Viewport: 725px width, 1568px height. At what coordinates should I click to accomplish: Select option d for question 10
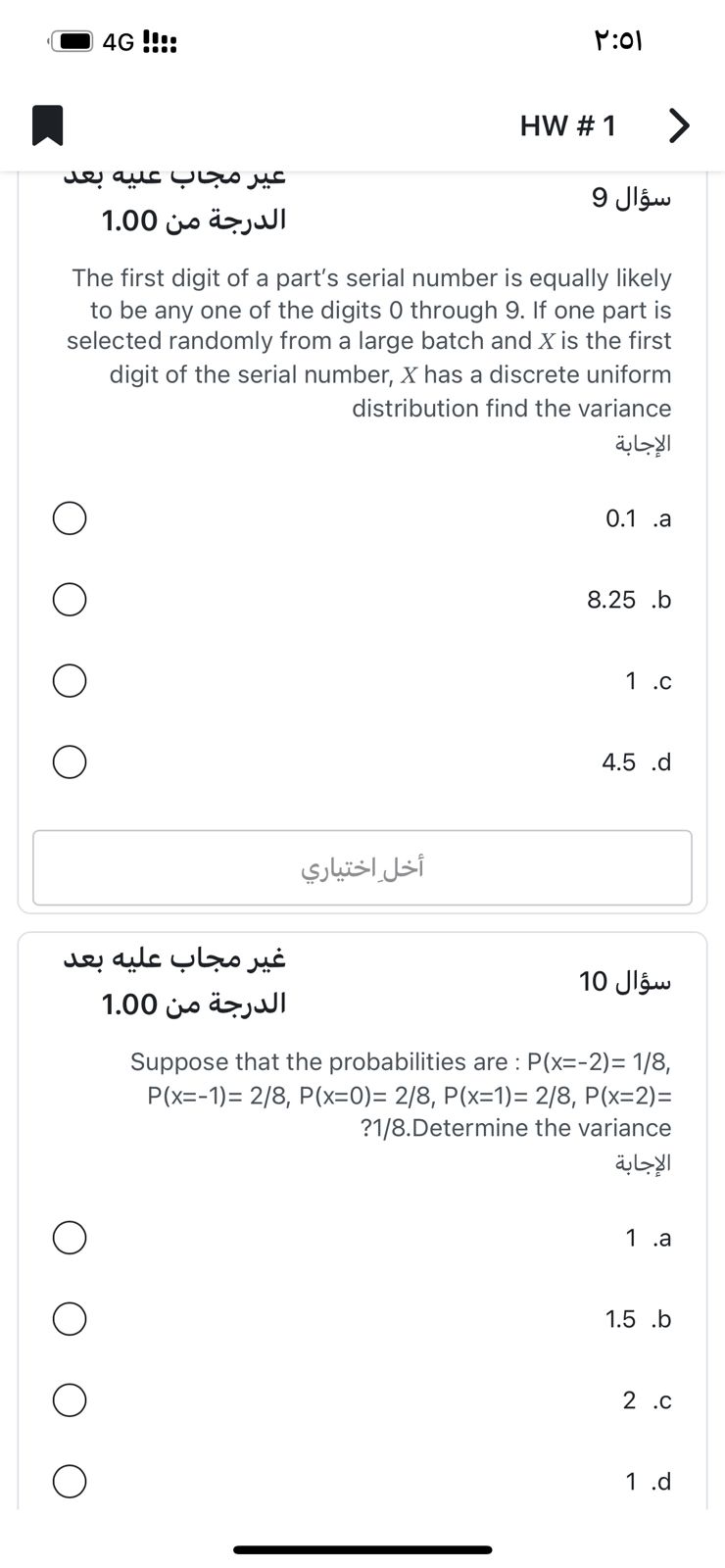click(x=69, y=1481)
